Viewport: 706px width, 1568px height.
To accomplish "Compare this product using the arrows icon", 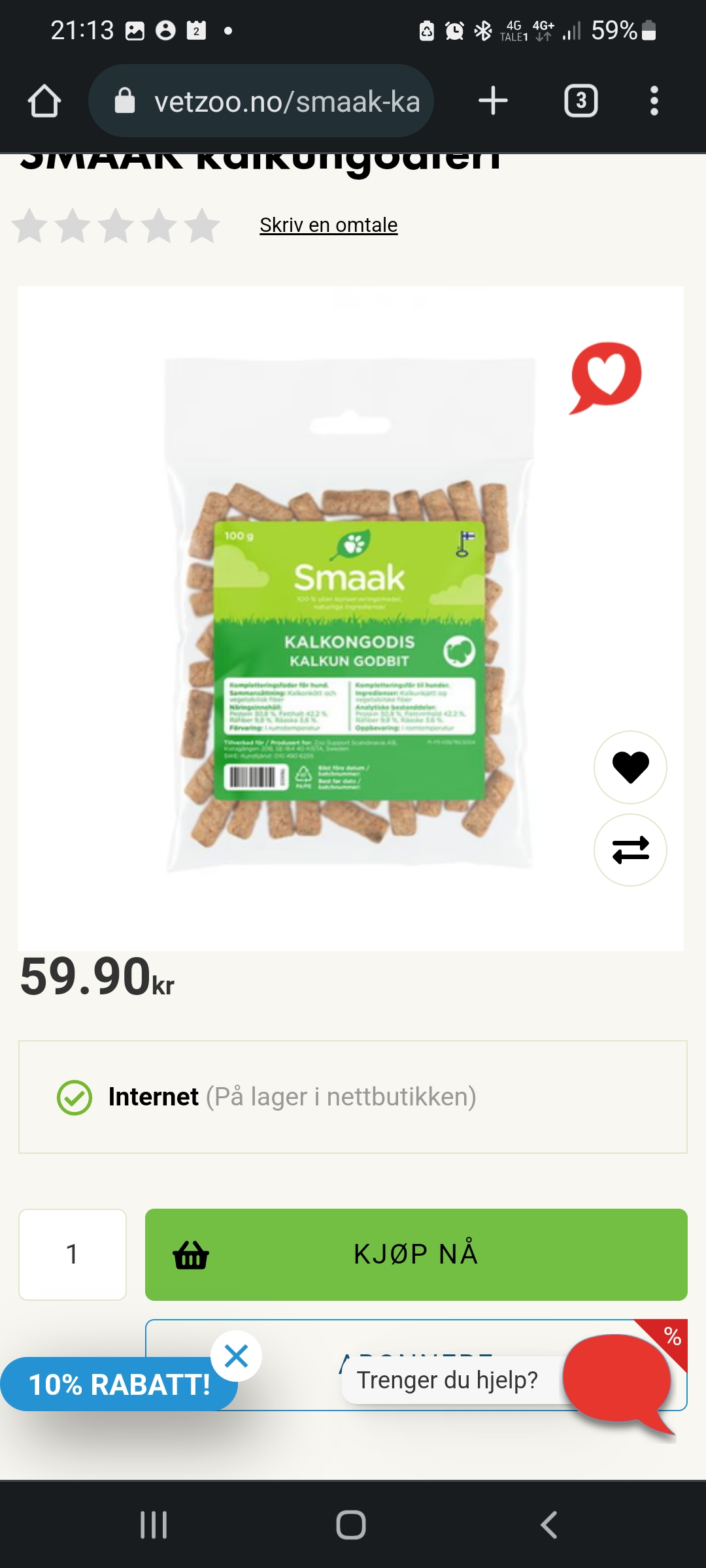I will 630,850.
